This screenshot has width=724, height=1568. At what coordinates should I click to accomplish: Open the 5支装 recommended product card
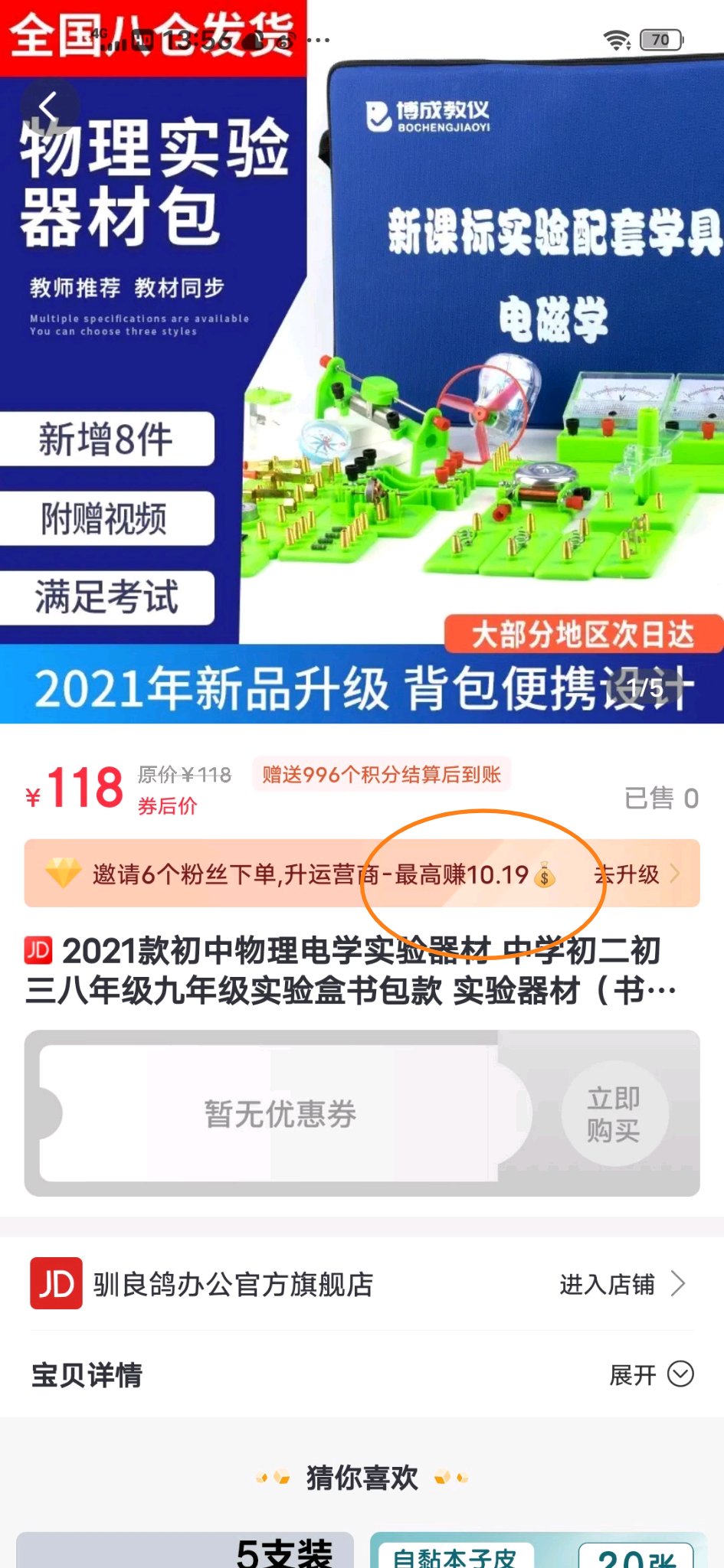(x=184, y=1551)
